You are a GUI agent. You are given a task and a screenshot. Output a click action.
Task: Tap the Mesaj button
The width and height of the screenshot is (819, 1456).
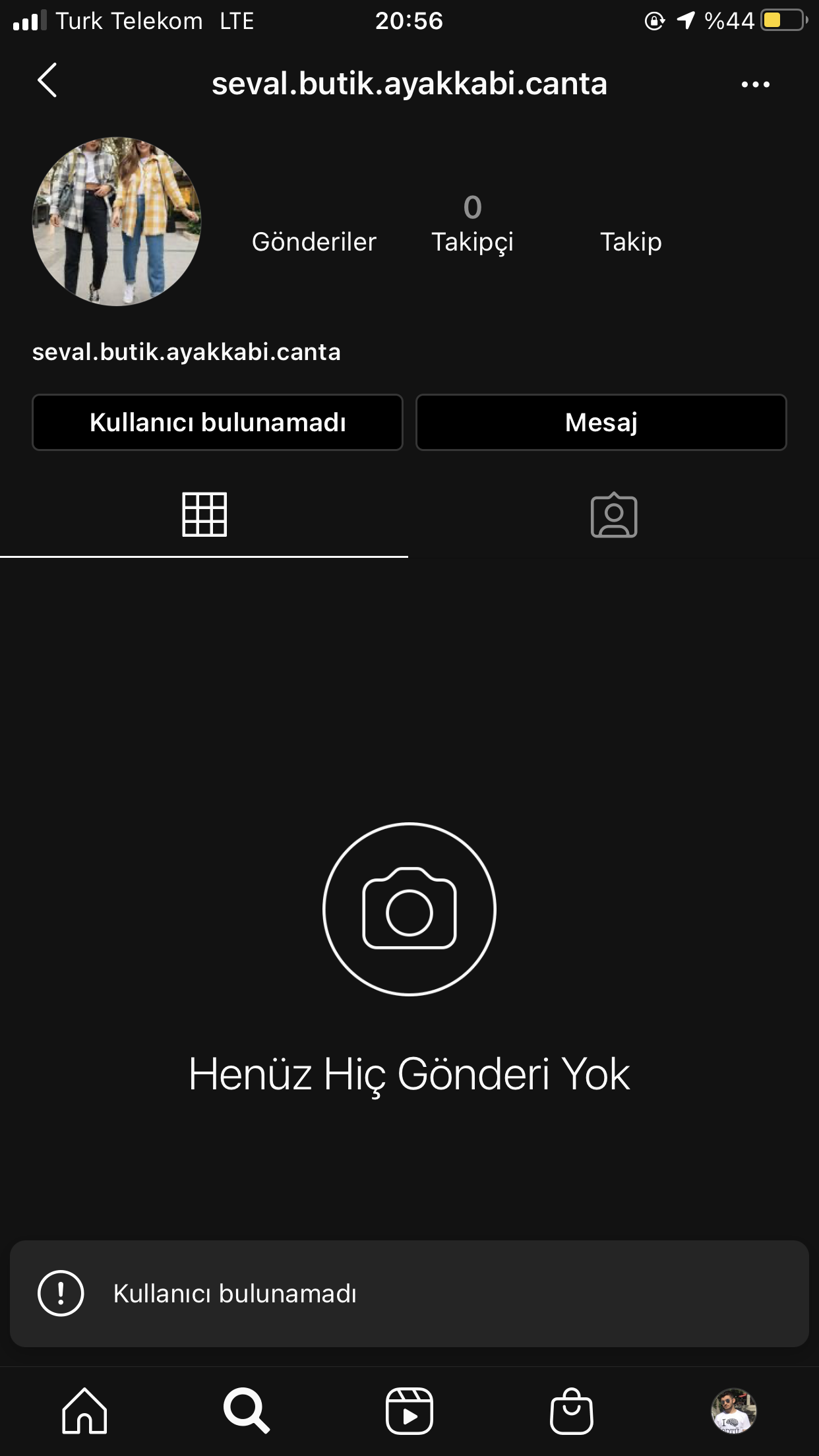[x=601, y=423]
